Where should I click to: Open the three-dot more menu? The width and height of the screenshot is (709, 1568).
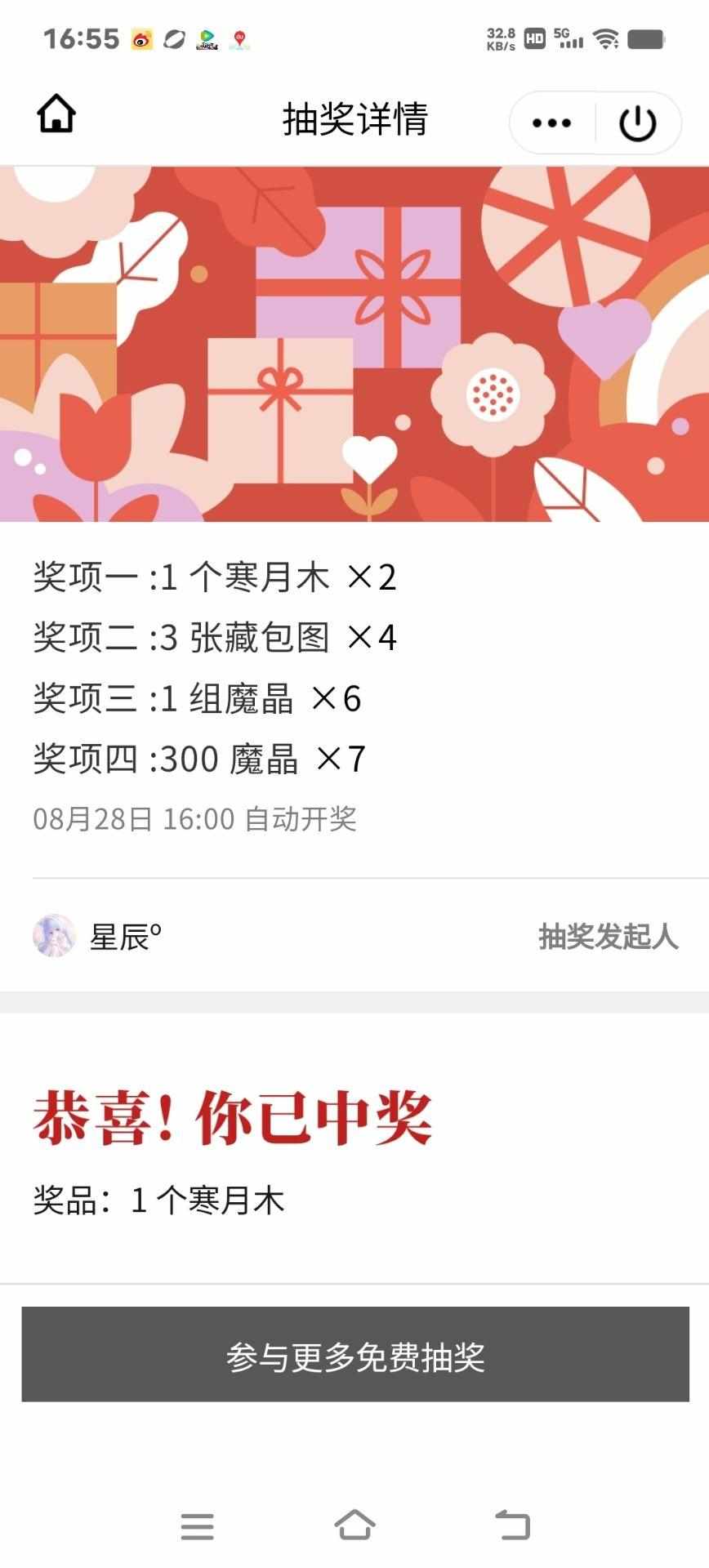click(x=551, y=123)
